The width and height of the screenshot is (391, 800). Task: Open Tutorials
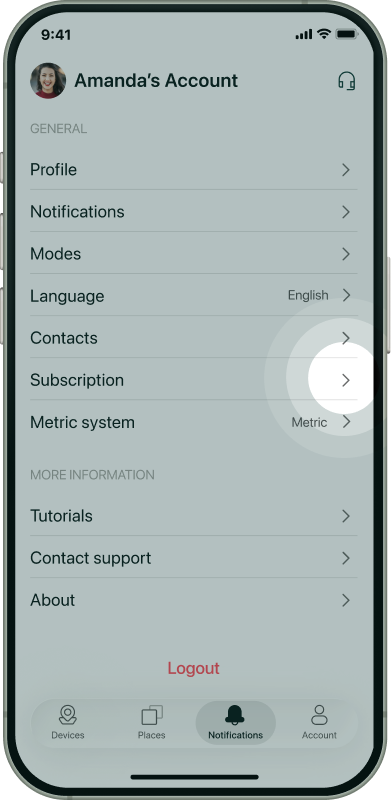193,516
